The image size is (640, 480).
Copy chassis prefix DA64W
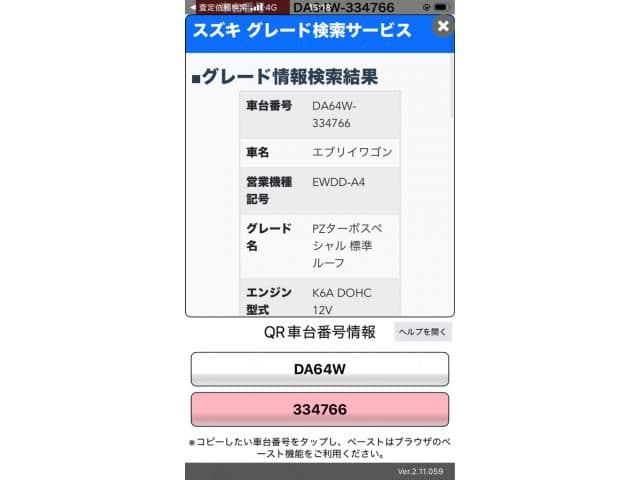pos(319,369)
